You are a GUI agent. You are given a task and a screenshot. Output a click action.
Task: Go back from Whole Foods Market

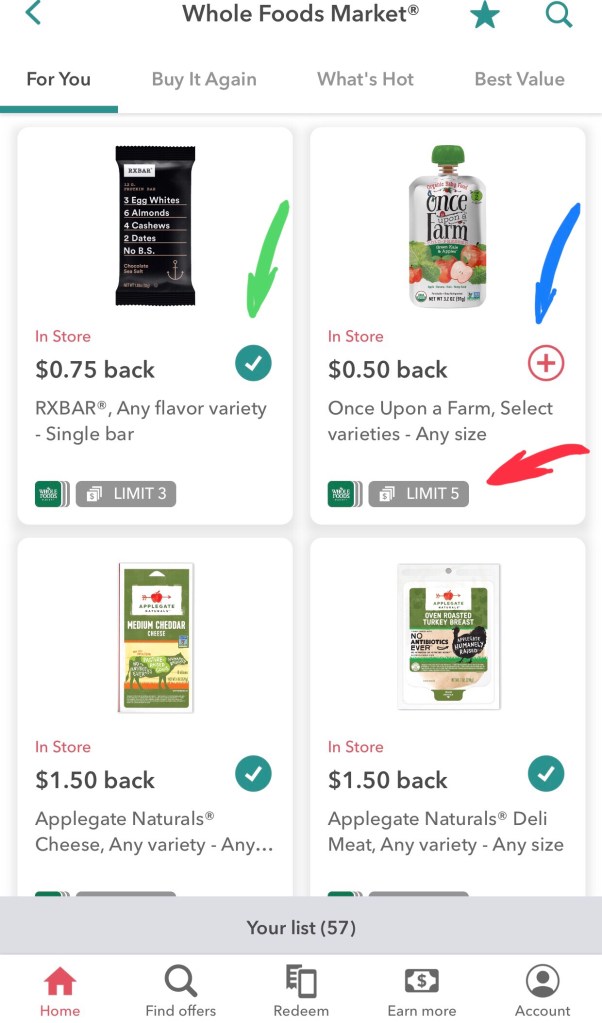pos(33,14)
